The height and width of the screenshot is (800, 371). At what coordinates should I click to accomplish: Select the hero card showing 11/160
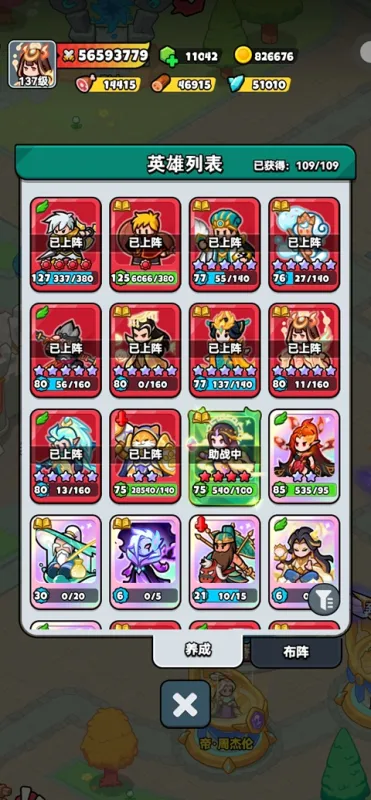(305, 350)
